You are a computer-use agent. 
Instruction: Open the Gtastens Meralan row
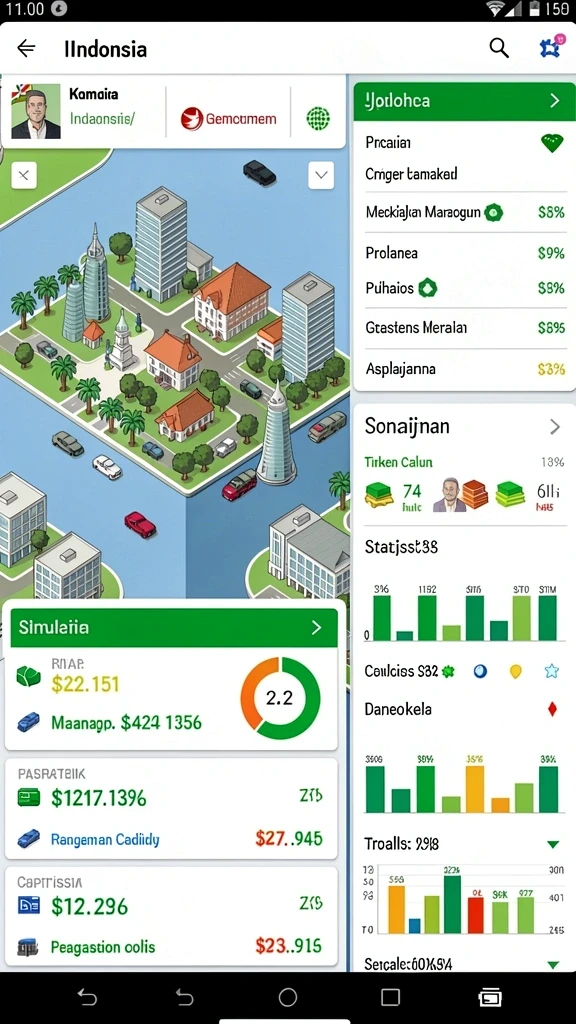tap(465, 328)
